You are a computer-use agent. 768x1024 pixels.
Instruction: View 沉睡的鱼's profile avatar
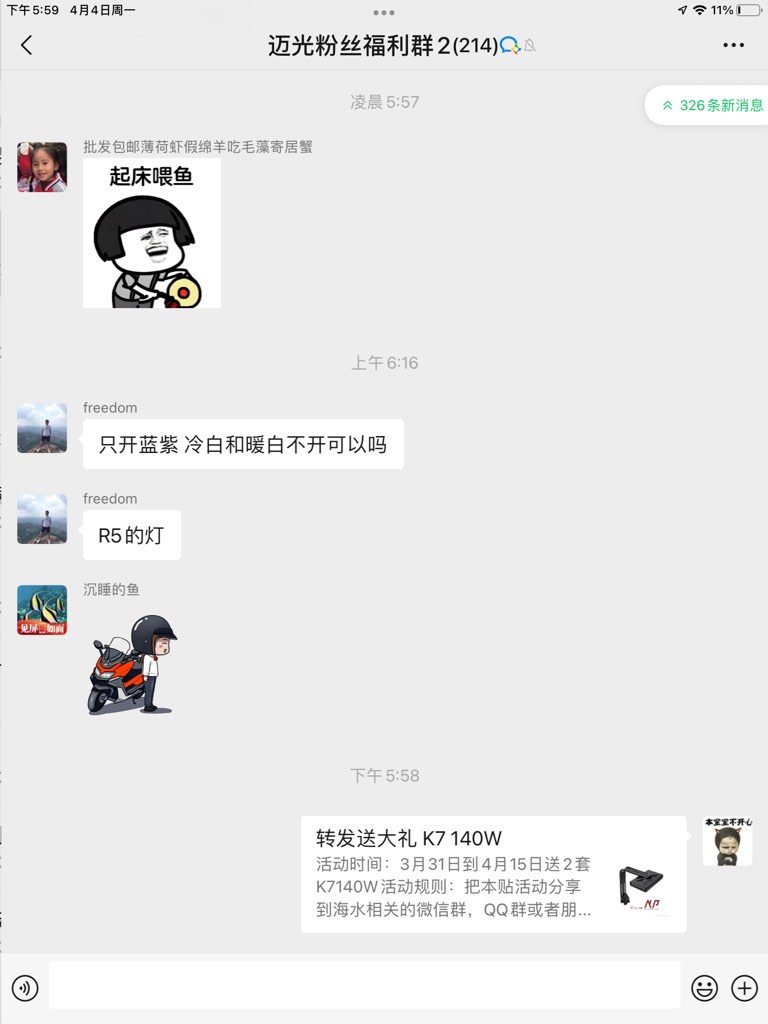(x=42, y=610)
